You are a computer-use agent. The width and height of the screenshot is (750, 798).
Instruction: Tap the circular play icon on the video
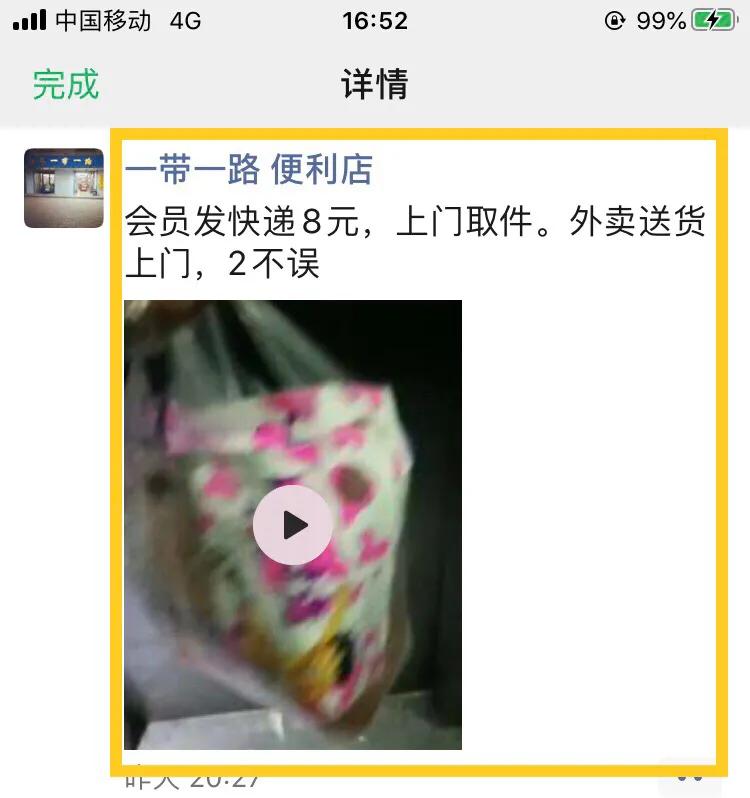(x=292, y=522)
